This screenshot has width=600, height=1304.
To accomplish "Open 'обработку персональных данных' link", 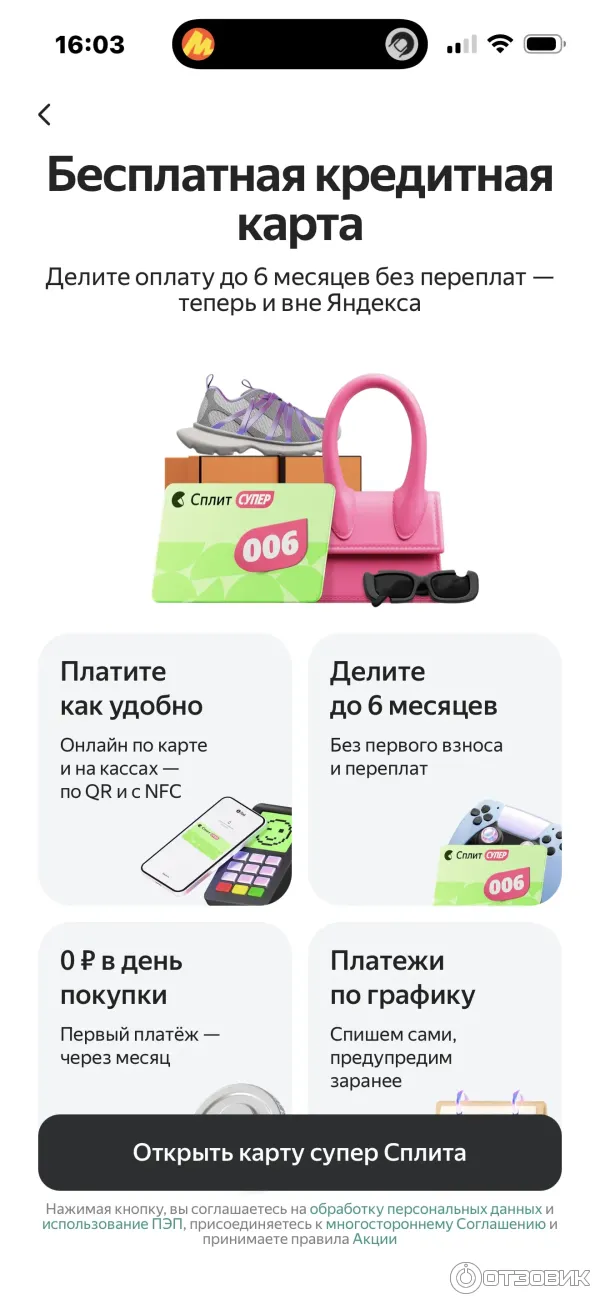I will (425, 1209).
